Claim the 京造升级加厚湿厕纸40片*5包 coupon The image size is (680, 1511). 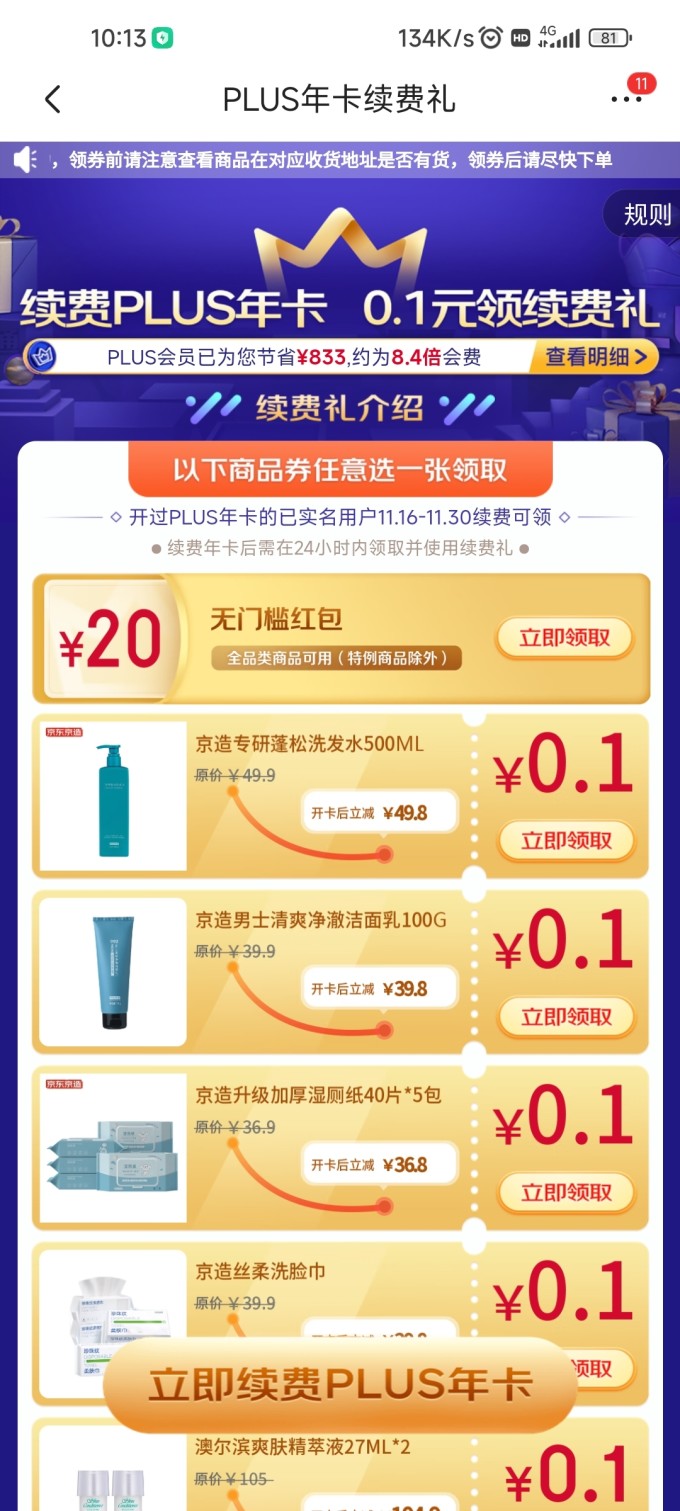click(x=566, y=1192)
